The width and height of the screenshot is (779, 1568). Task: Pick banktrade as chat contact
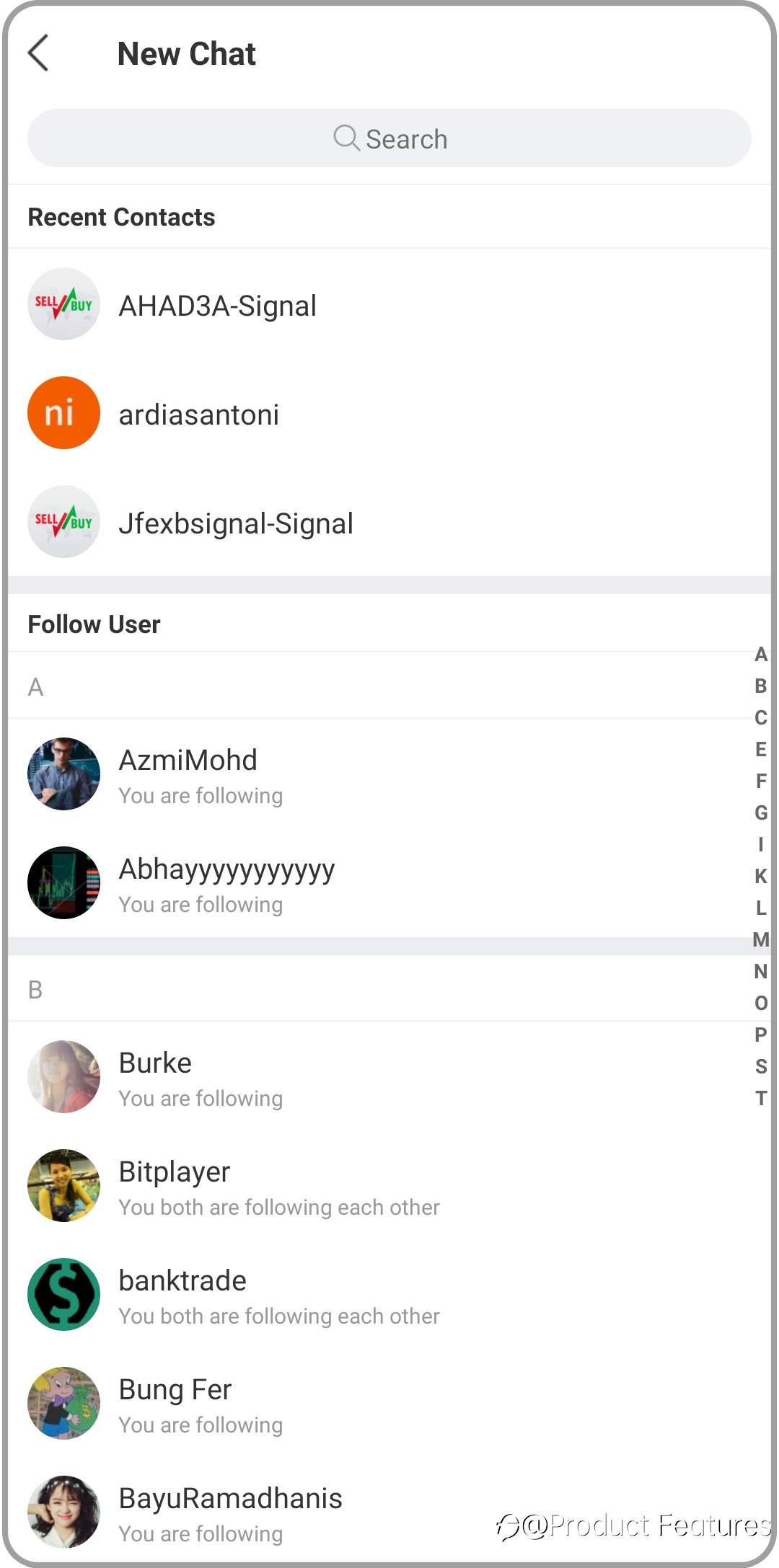tap(389, 1295)
